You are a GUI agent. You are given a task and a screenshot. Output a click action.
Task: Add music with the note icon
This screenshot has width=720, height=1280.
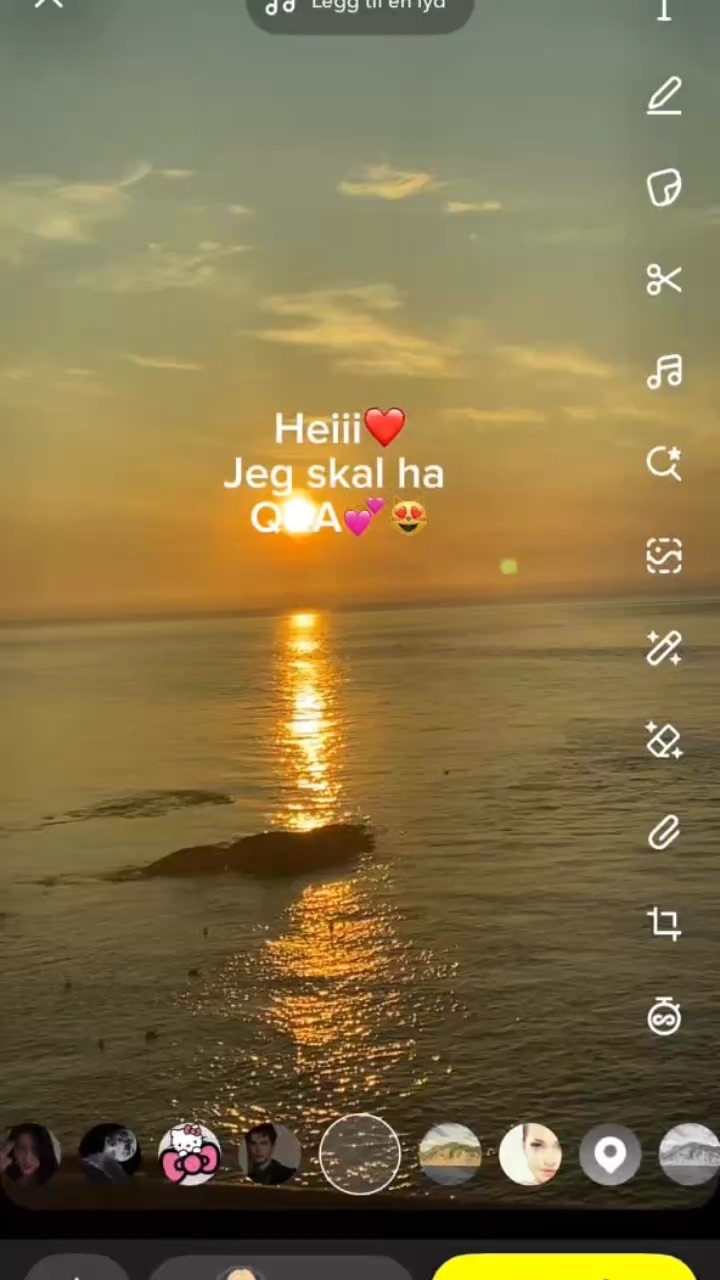click(x=664, y=372)
